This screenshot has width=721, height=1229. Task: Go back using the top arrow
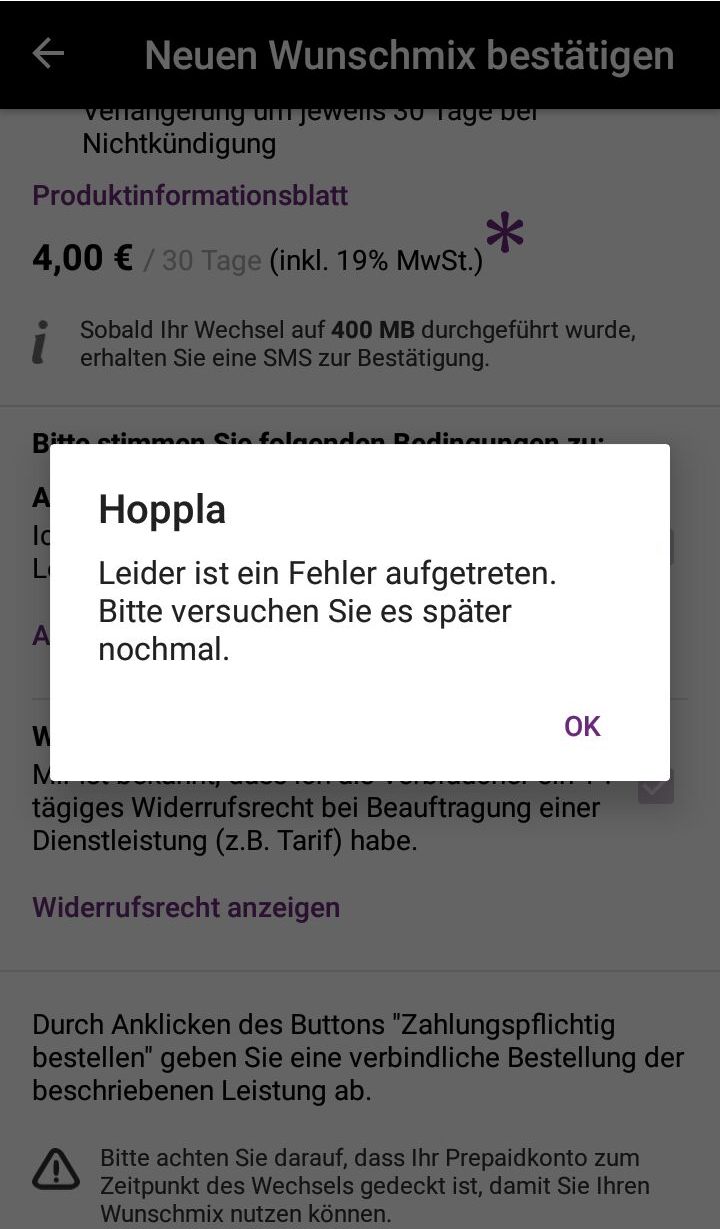tap(48, 54)
